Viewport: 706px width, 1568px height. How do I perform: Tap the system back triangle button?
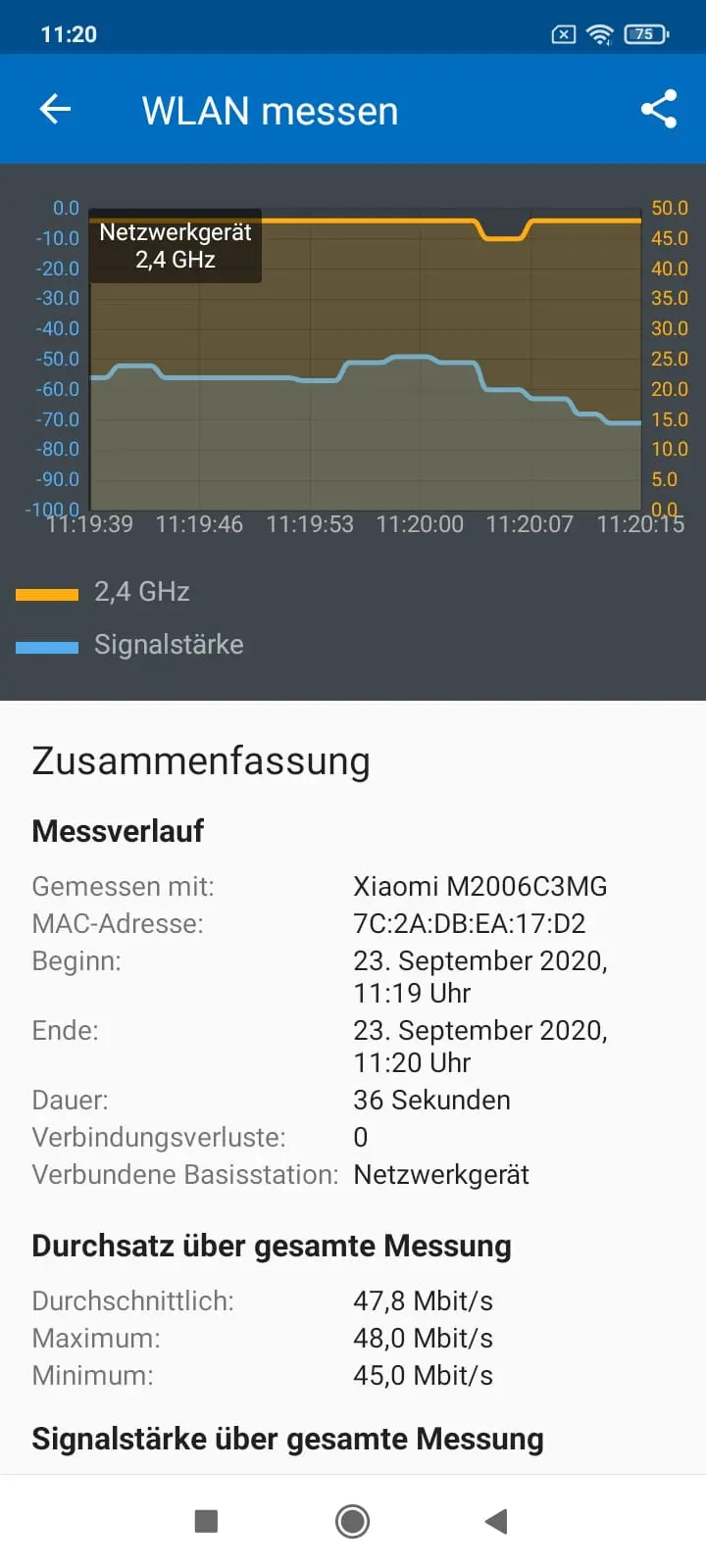point(496,1521)
